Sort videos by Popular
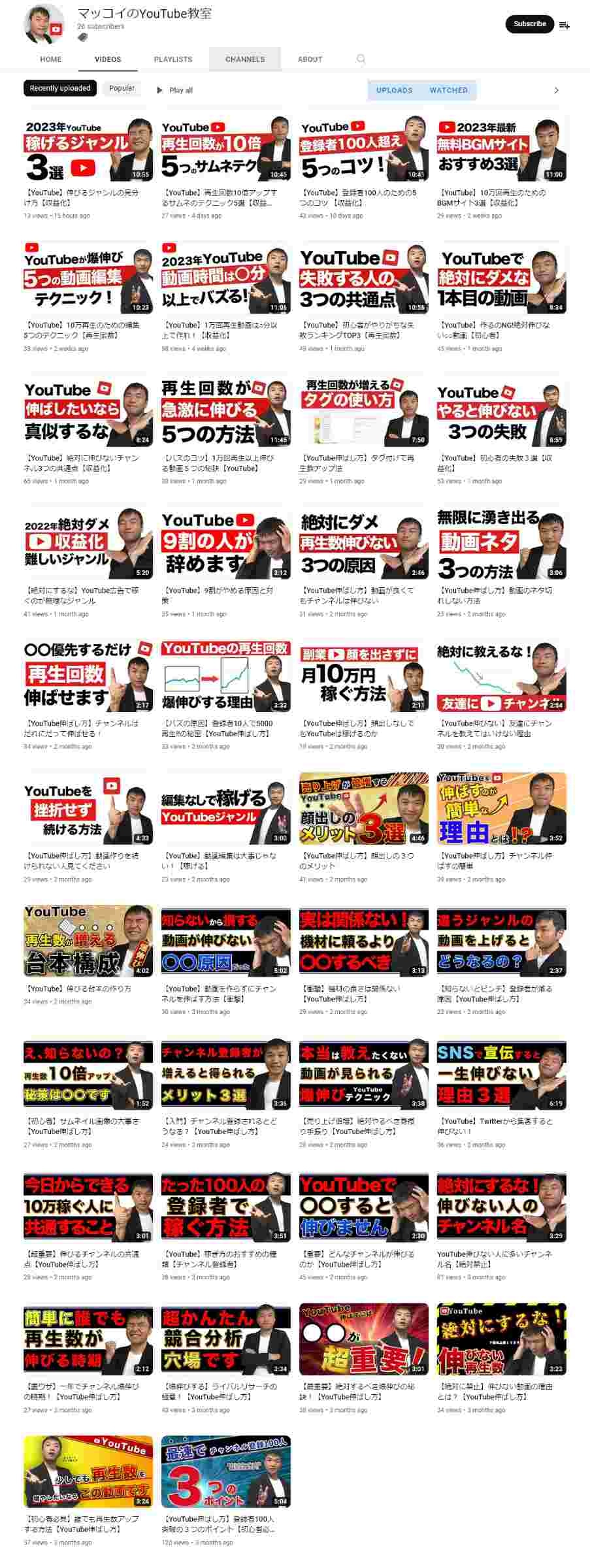This screenshot has width=590, height=1568. 122,88
